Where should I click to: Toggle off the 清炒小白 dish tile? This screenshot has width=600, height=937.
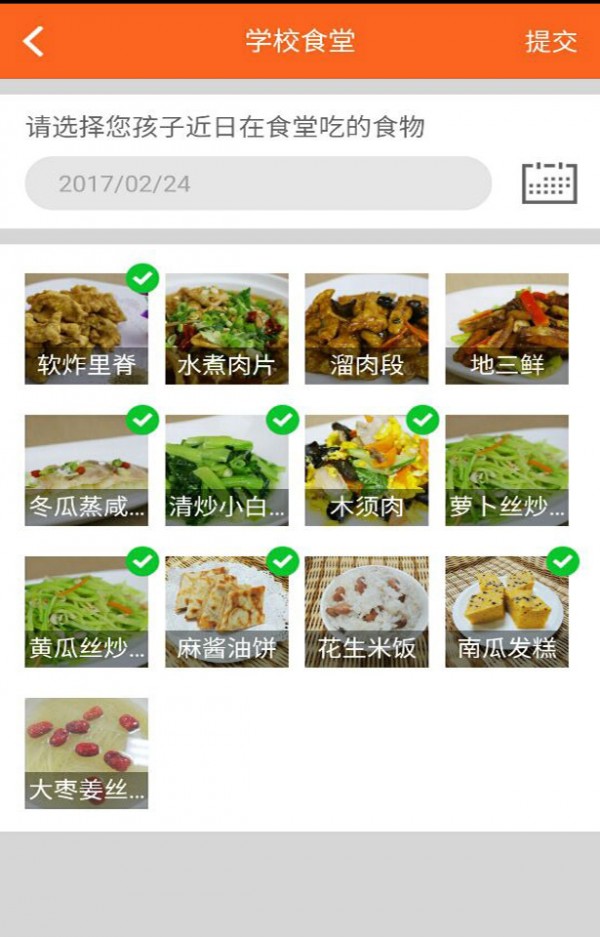pyautogui.click(x=227, y=470)
